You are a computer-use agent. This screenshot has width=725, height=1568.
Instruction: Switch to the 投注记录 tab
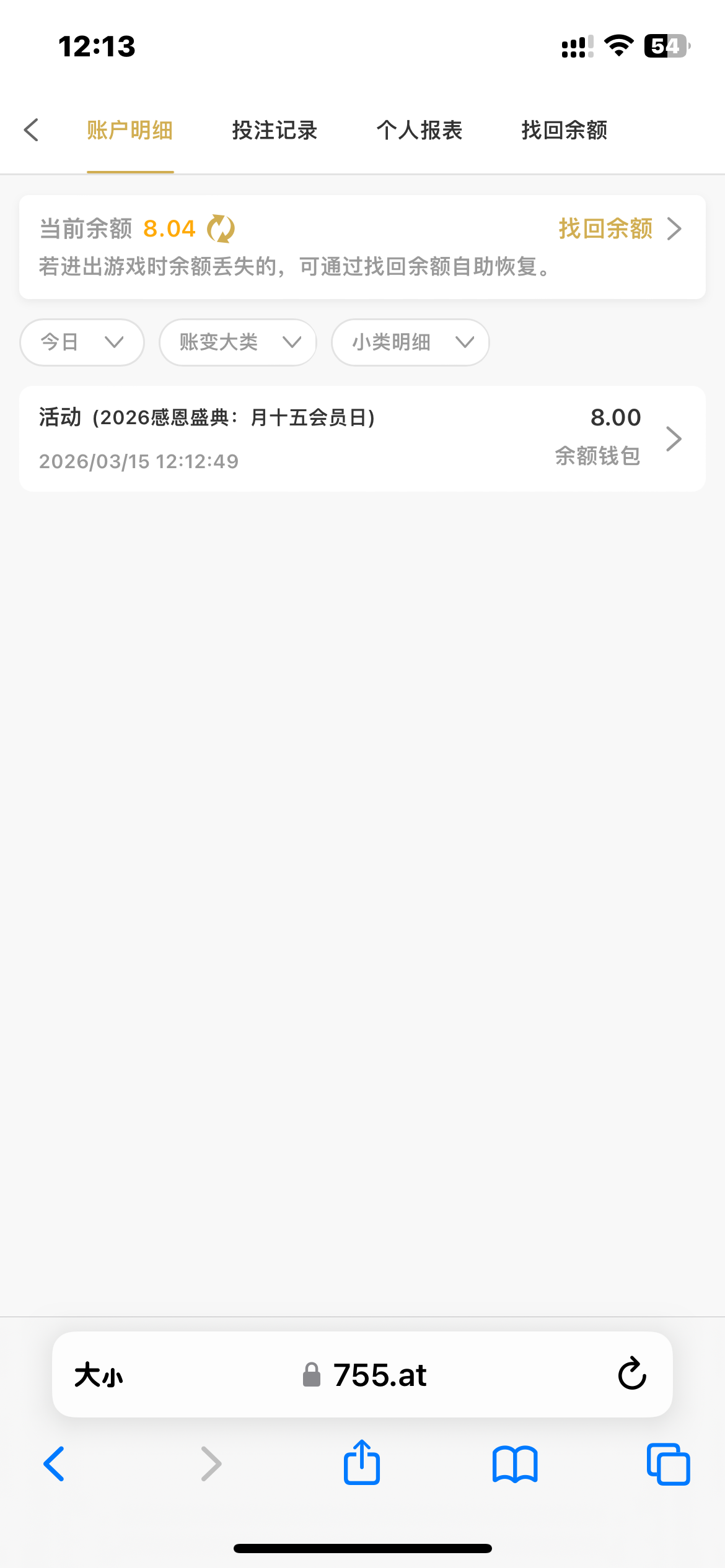[275, 131]
